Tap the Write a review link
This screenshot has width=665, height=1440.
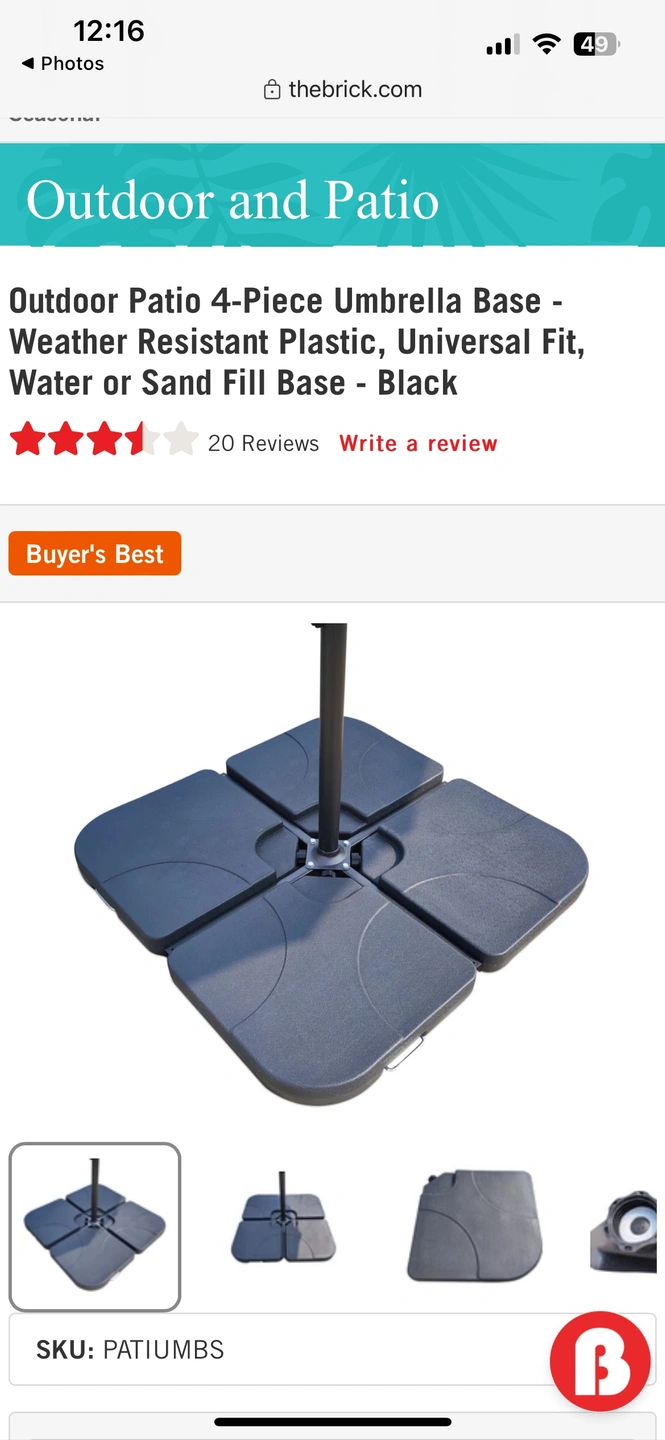tap(418, 444)
